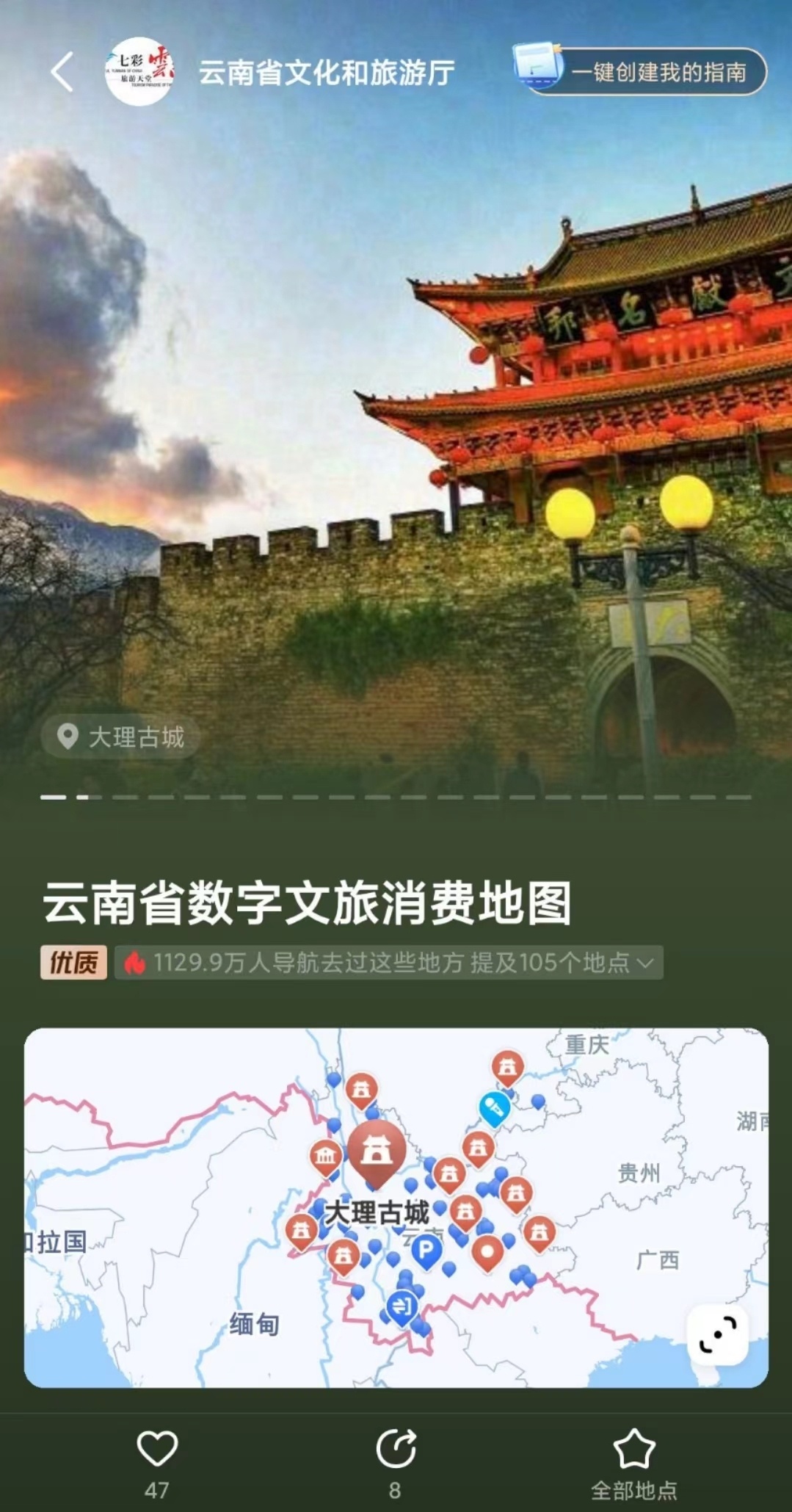Select the blue parking P marker
Viewport: 792px width, 1512px height.
point(426,1249)
